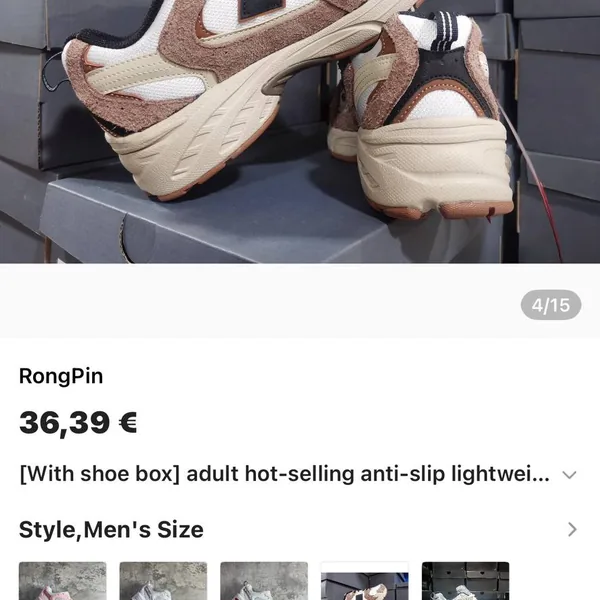Choose the last style variant with stacked boxes
The width and height of the screenshot is (600, 600).
465,582
